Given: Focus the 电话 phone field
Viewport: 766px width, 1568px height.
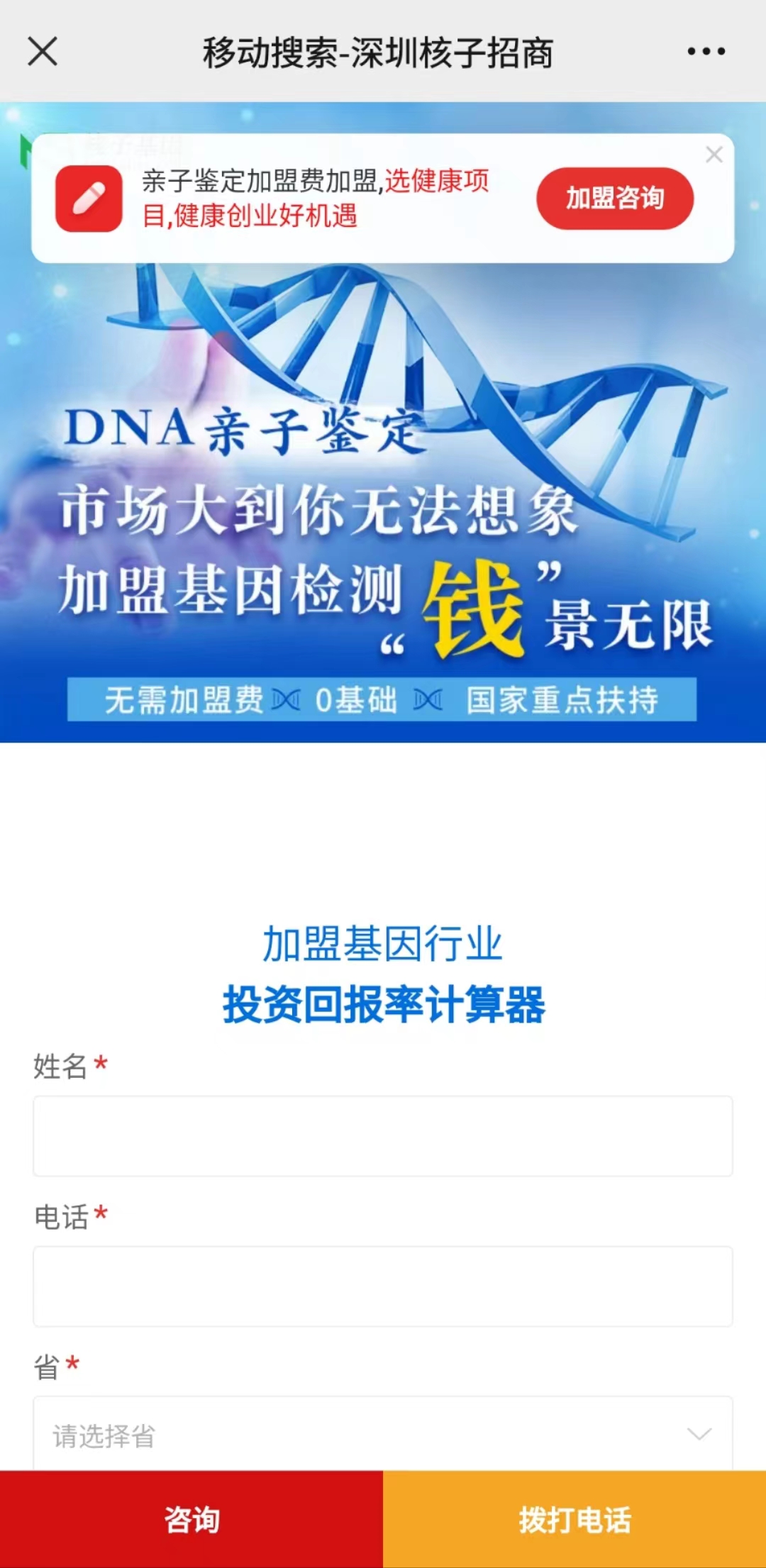Looking at the screenshot, I should [383, 1286].
